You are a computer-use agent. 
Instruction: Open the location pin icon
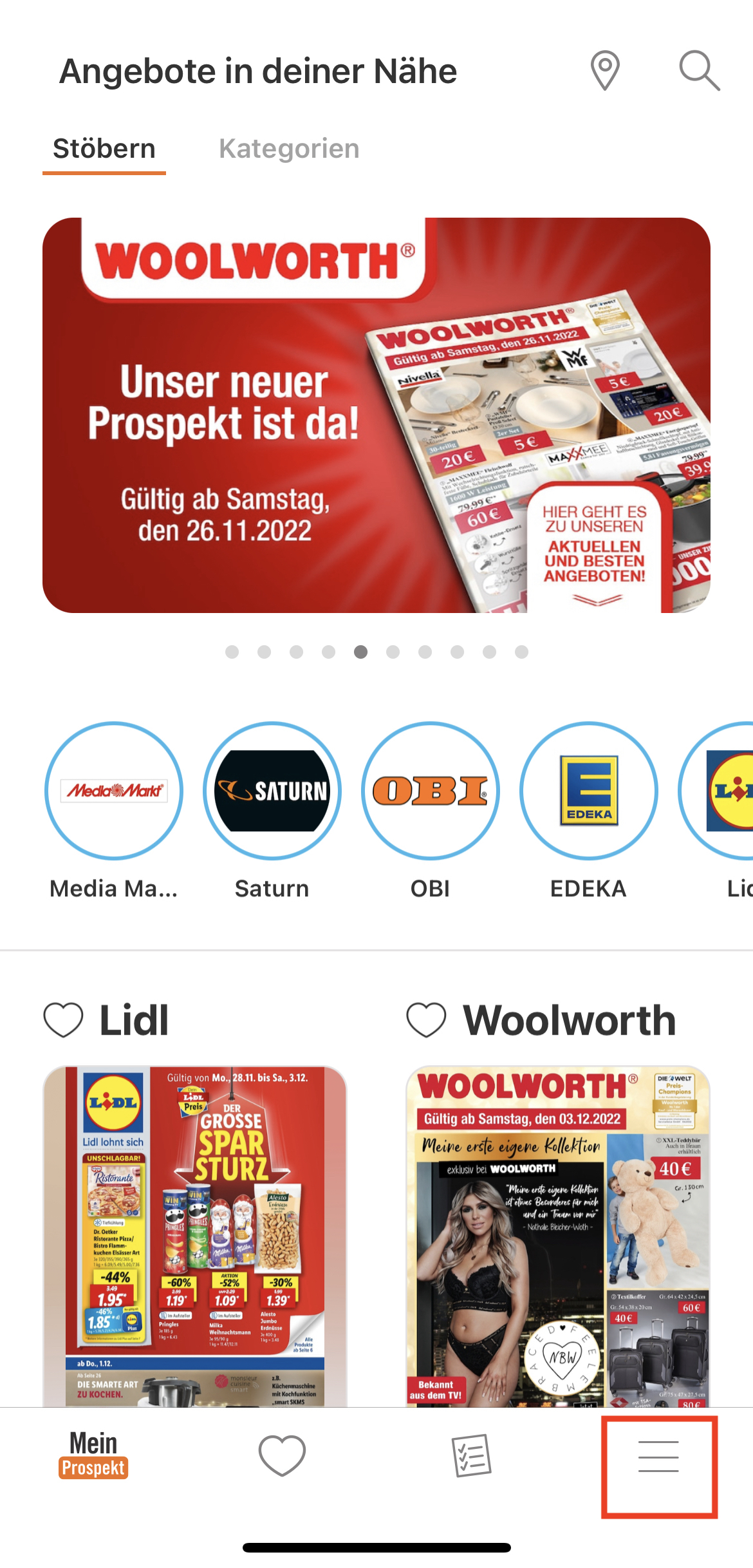605,71
